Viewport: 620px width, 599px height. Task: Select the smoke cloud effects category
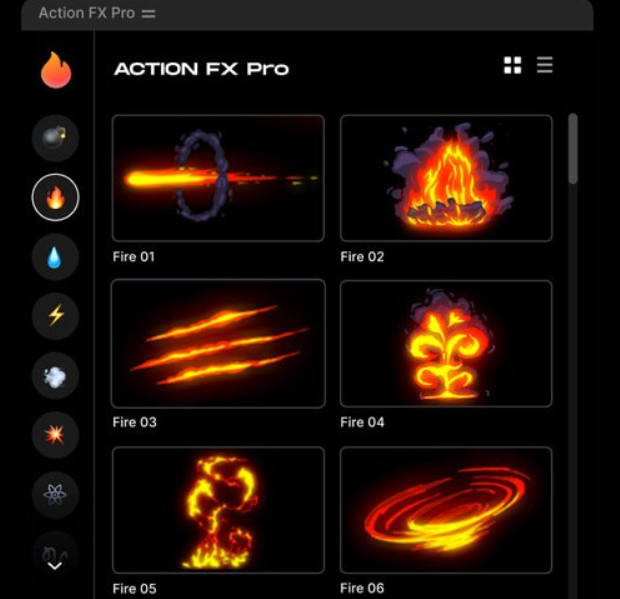click(55, 376)
